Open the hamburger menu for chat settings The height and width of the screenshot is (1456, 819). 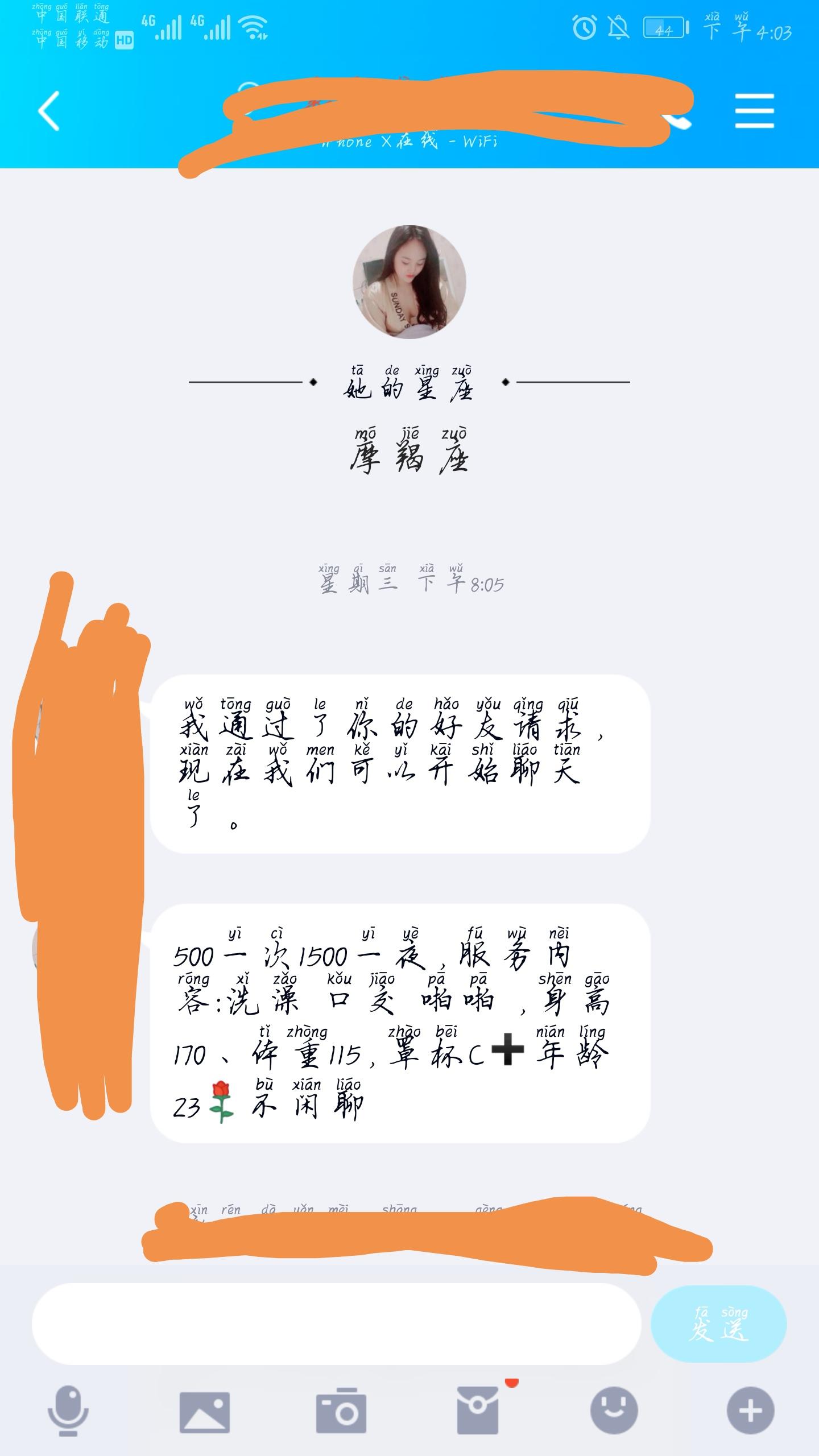tap(756, 111)
